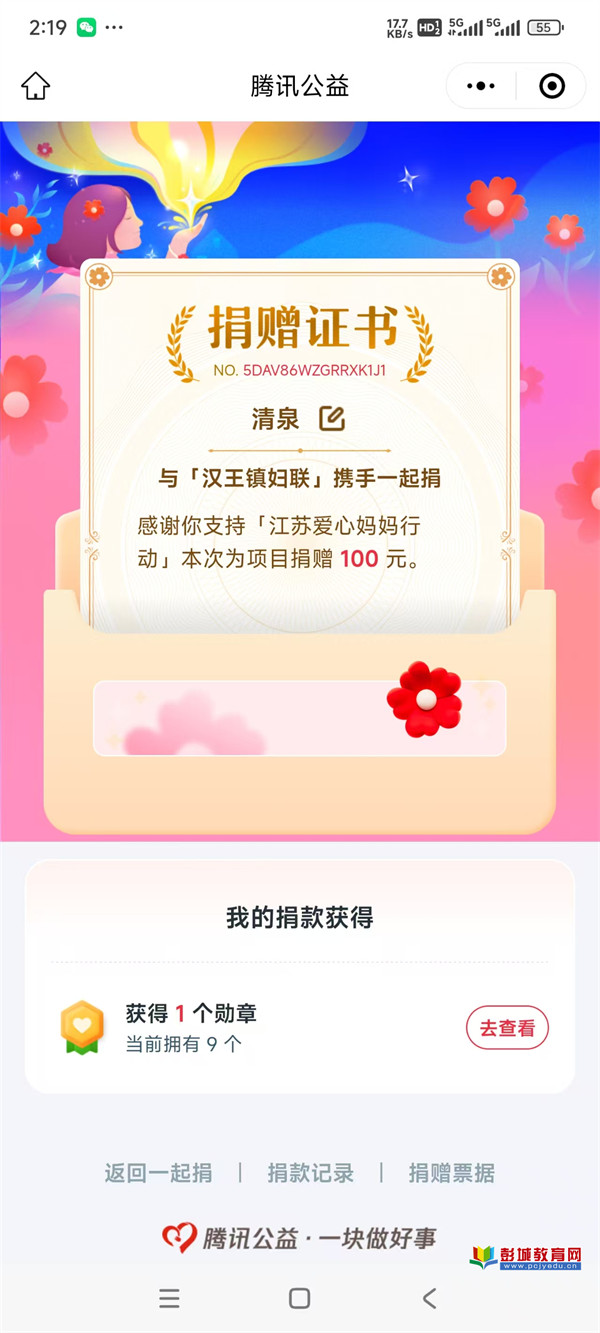Go back using the system back button
This screenshot has width=600, height=1333.
pos(429,1298)
